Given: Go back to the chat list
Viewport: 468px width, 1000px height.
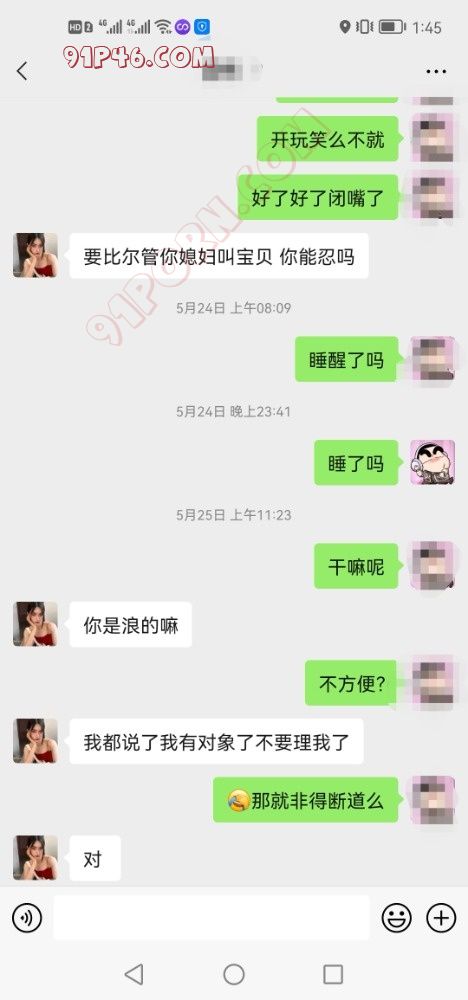Looking at the screenshot, I should tap(22, 71).
